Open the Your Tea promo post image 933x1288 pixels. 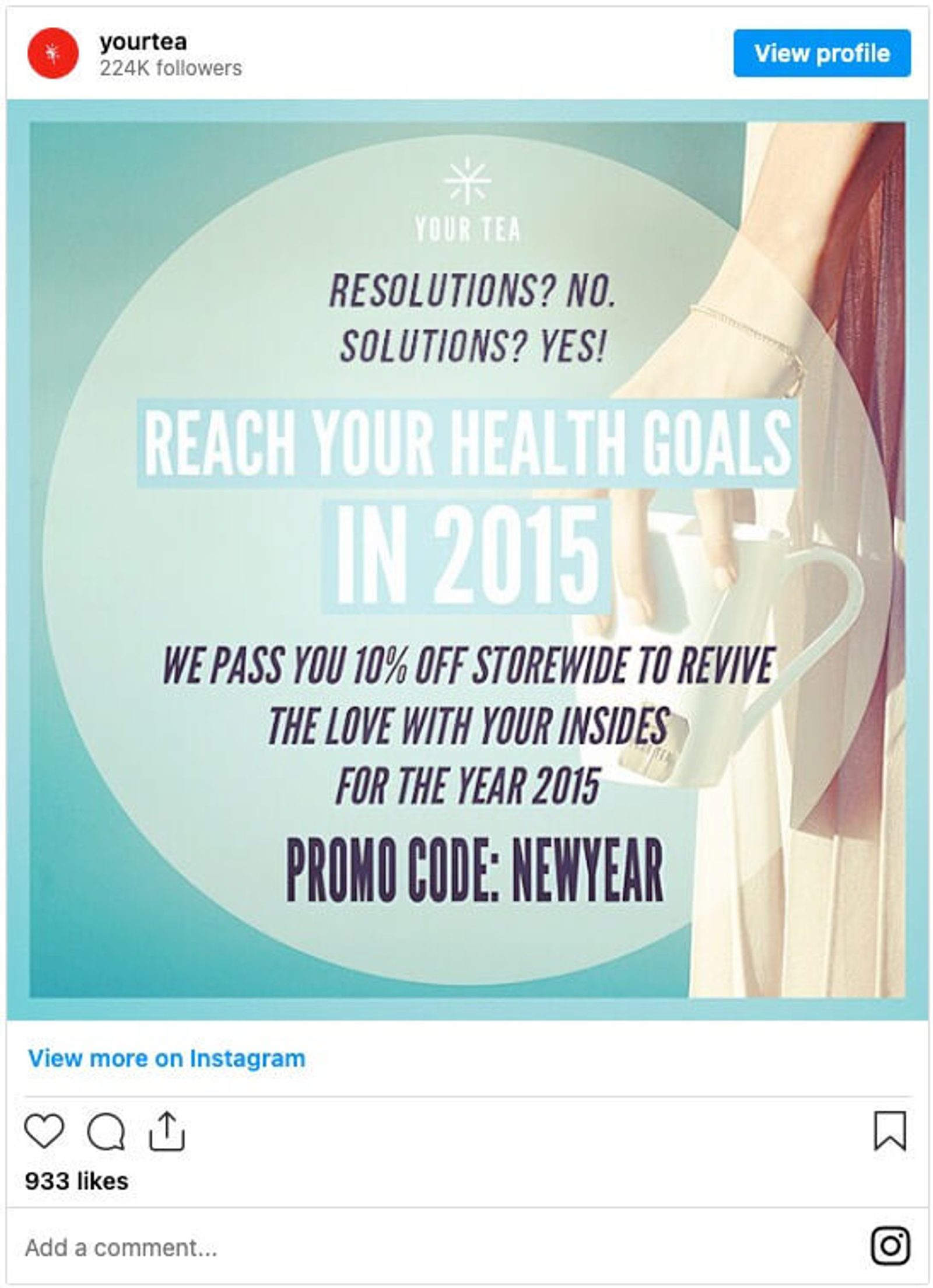466,560
